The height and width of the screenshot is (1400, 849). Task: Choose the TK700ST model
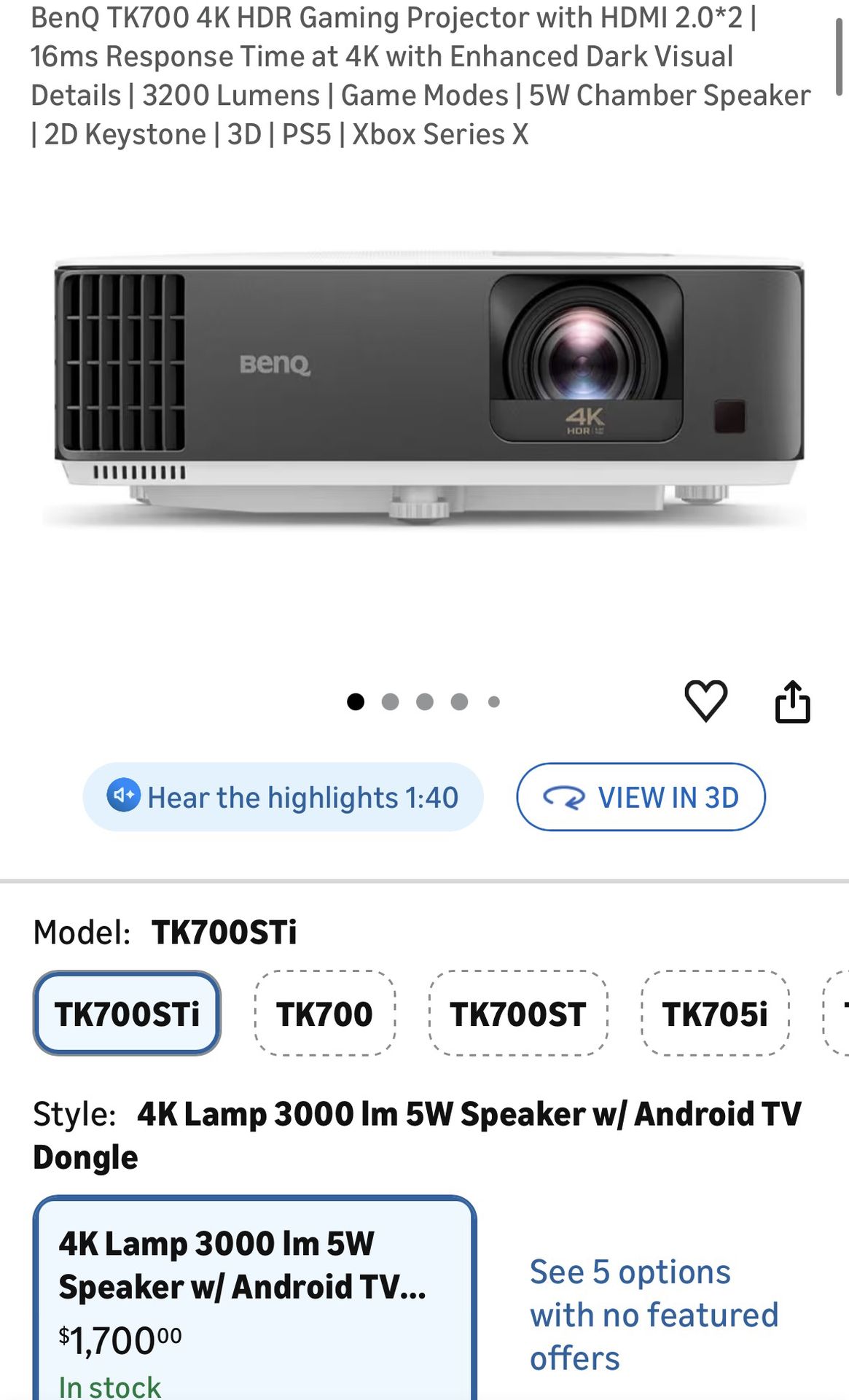click(517, 1014)
